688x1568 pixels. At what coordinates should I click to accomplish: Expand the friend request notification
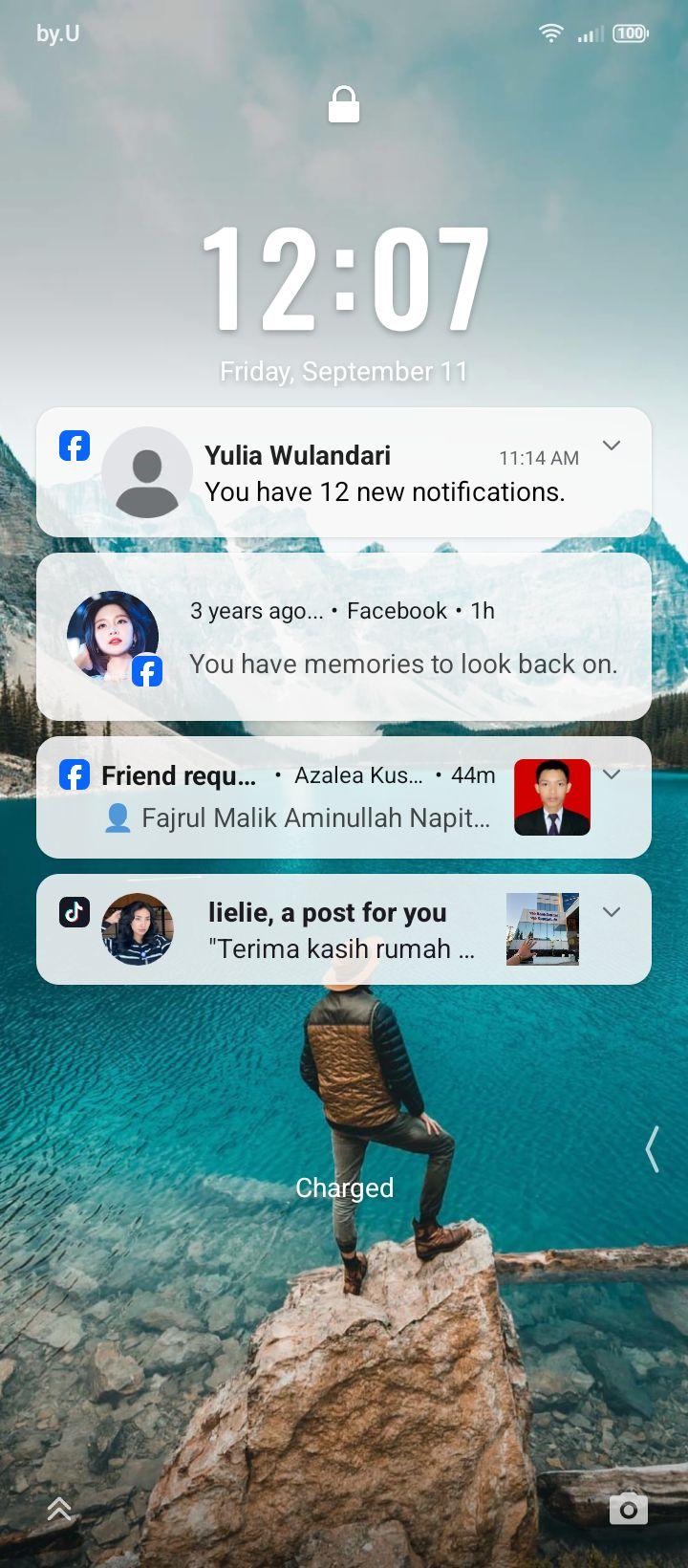coord(612,774)
